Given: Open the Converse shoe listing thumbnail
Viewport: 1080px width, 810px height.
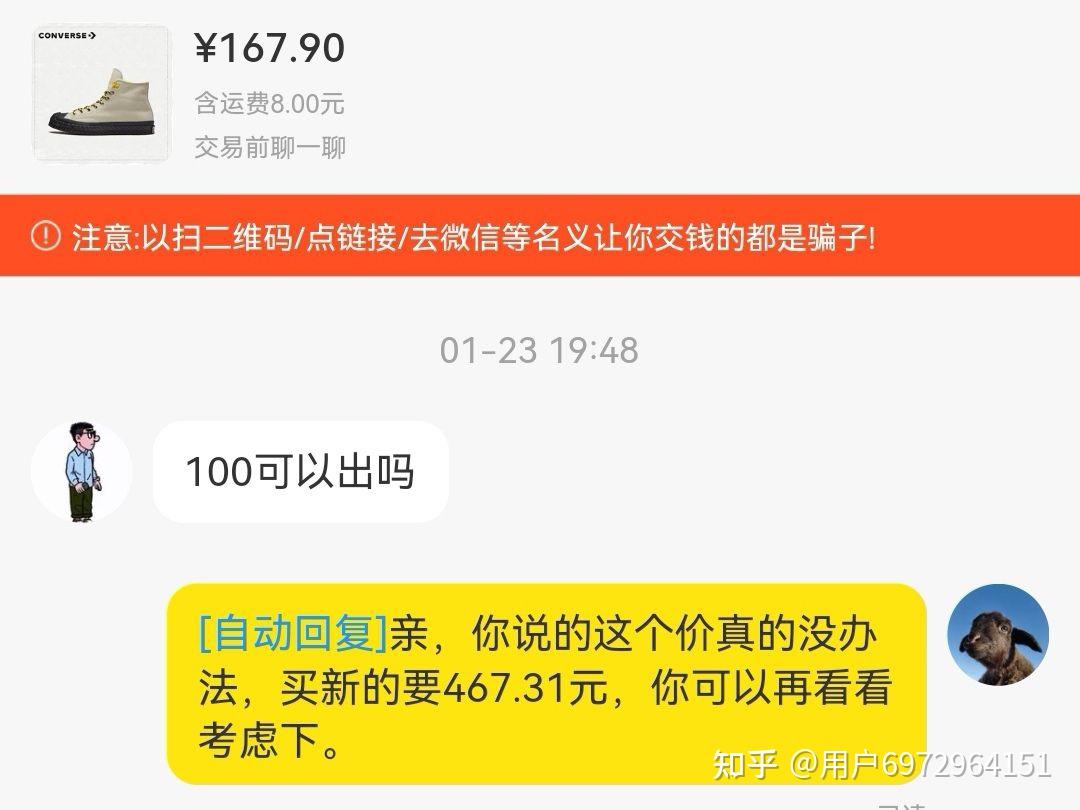Looking at the screenshot, I should click(x=101, y=93).
